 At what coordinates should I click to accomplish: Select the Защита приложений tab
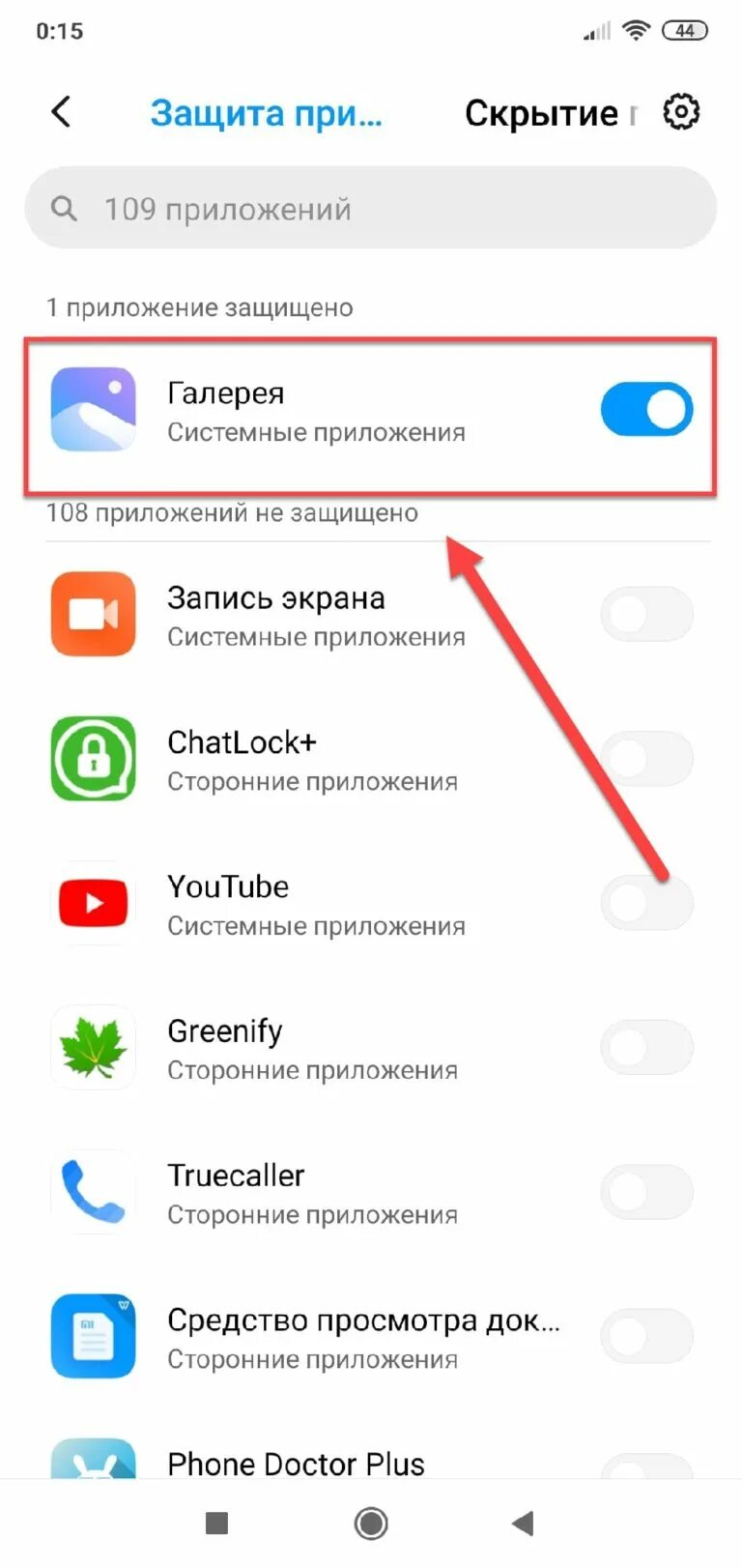click(x=267, y=113)
